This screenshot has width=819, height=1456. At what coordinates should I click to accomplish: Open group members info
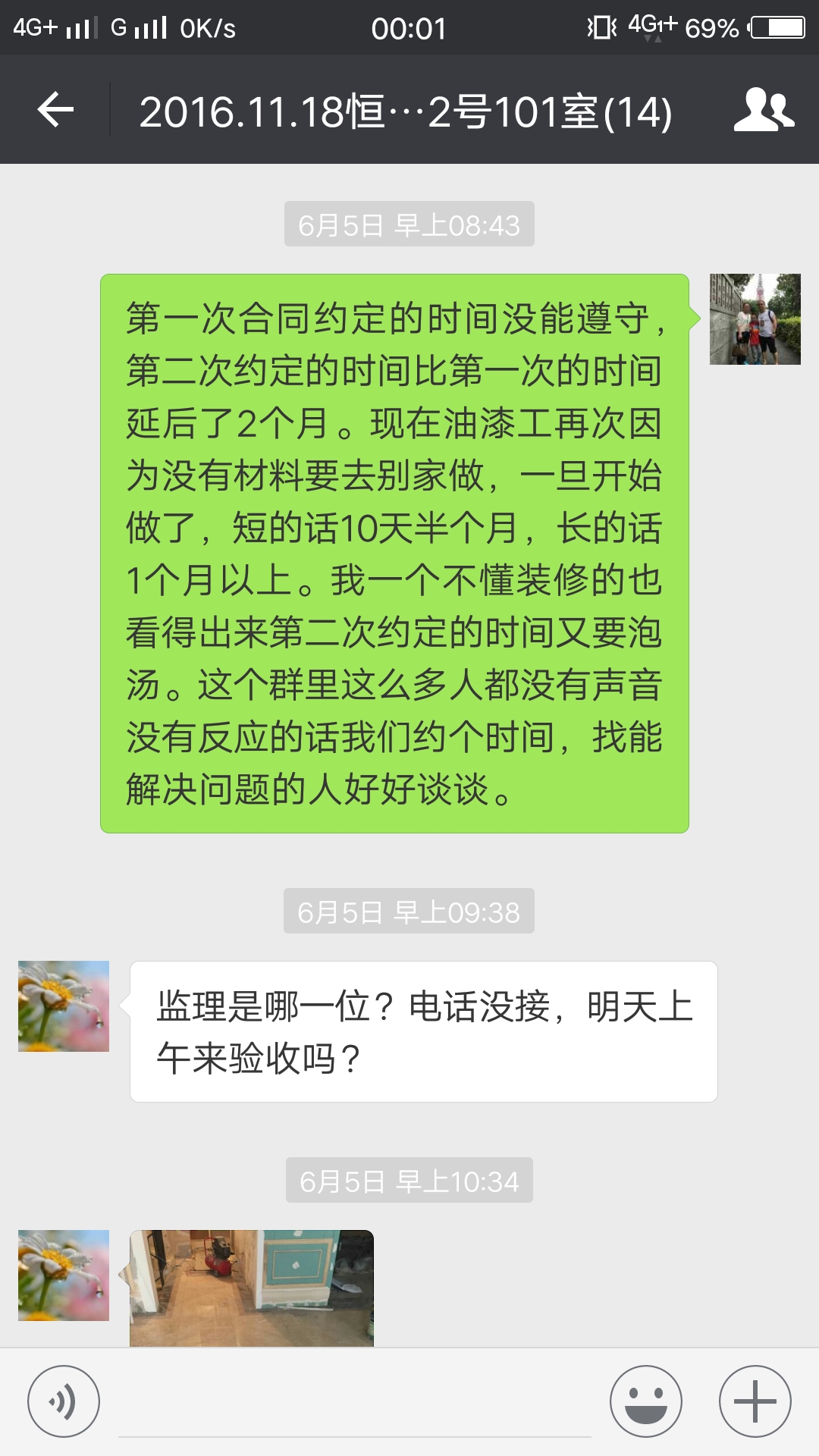(763, 111)
